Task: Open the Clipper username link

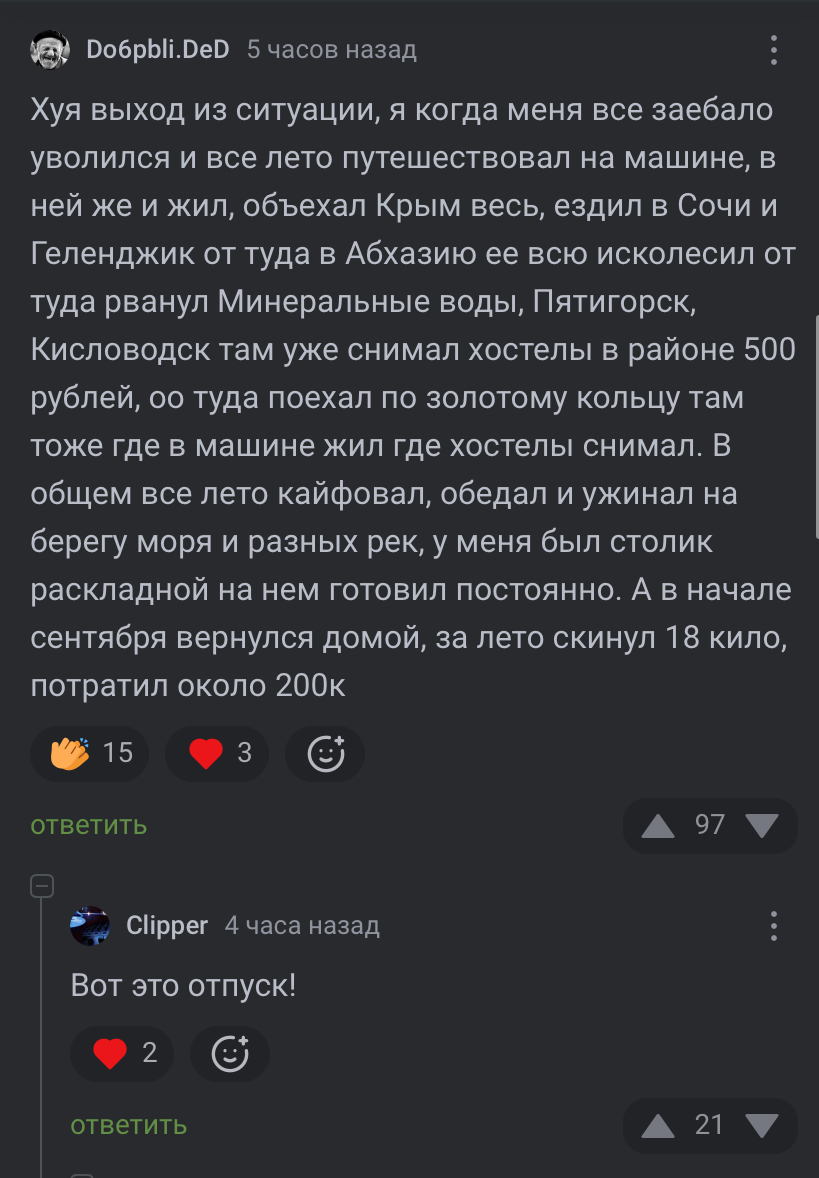Action: point(167,925)
